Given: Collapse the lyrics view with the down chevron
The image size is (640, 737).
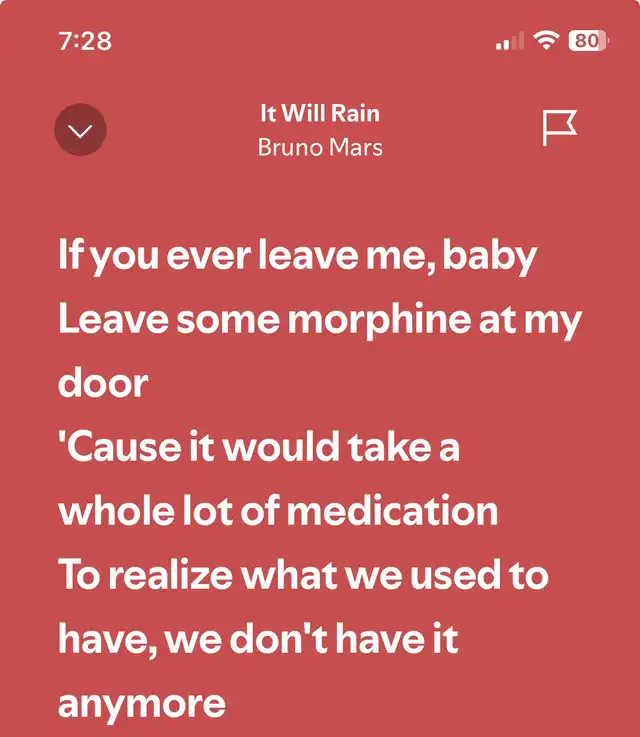Looking at the screenshot, I should tap(80, 130).
